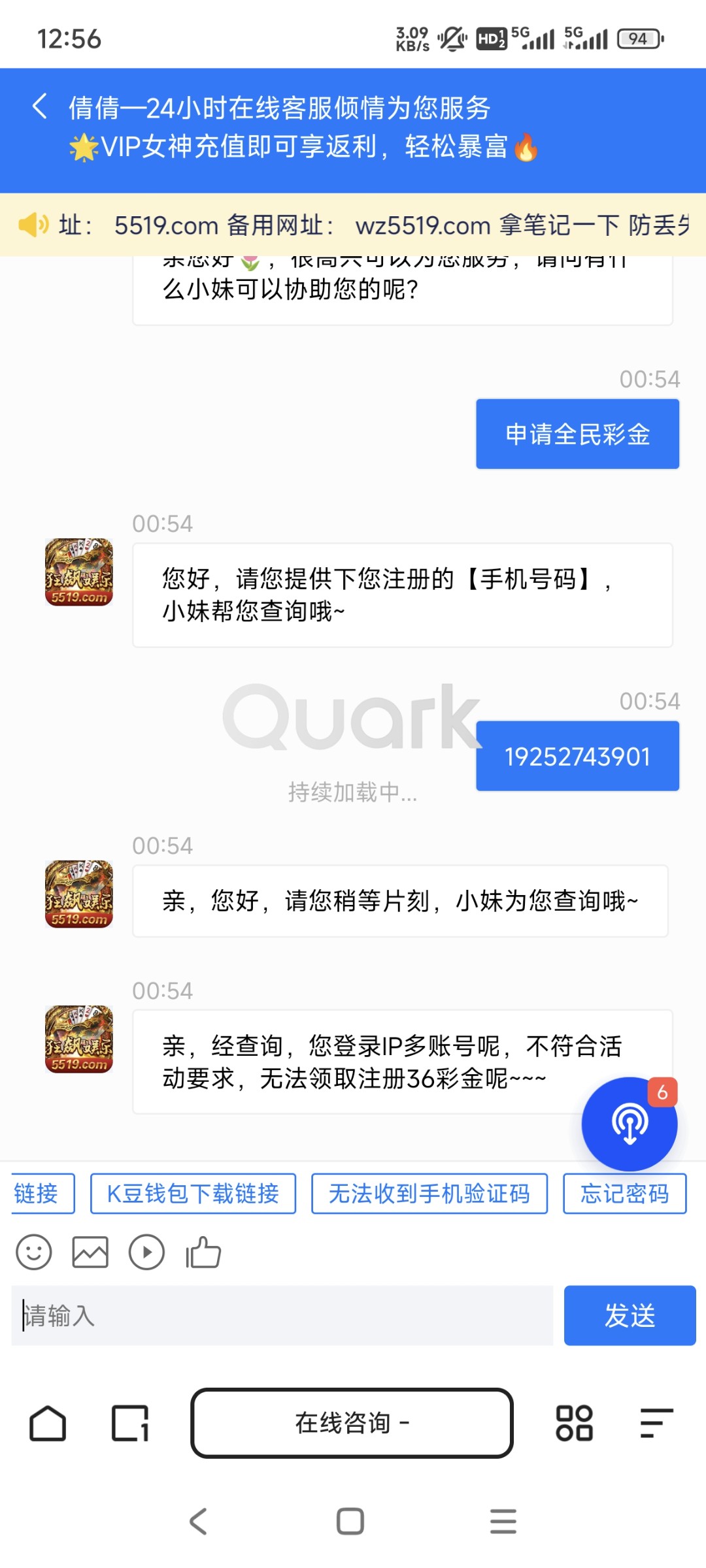Tap the system back button
706x1568 pixels.
coord(199,1522)
